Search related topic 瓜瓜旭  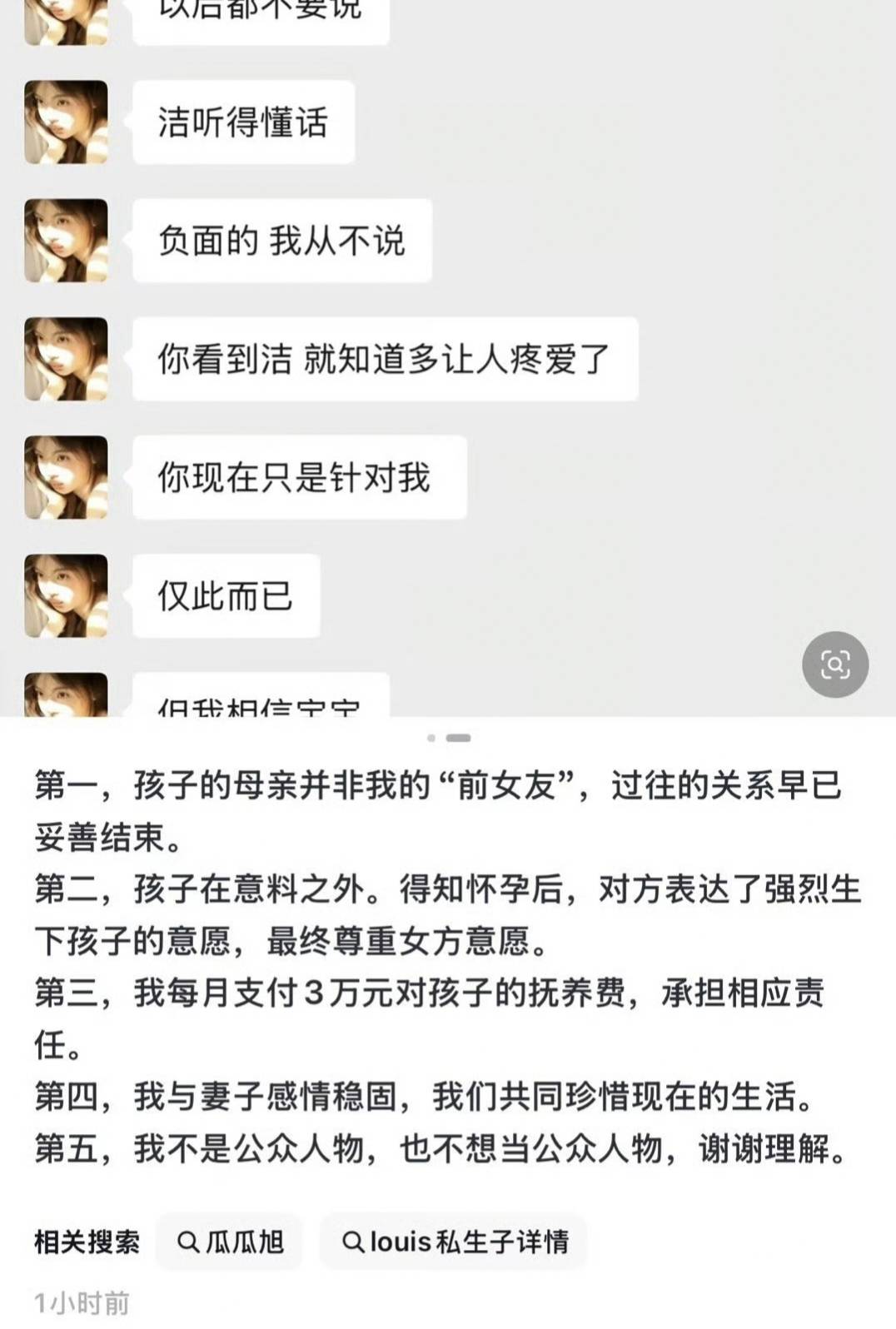pos(230,1242)
